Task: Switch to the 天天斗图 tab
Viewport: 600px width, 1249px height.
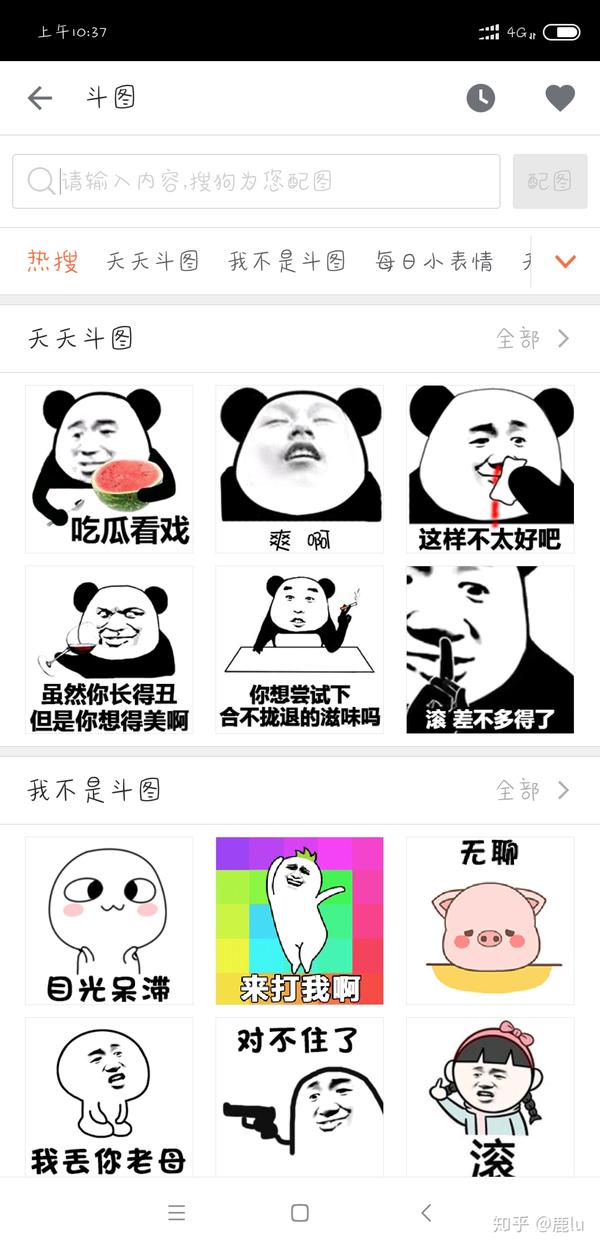Action: point(152,262)
